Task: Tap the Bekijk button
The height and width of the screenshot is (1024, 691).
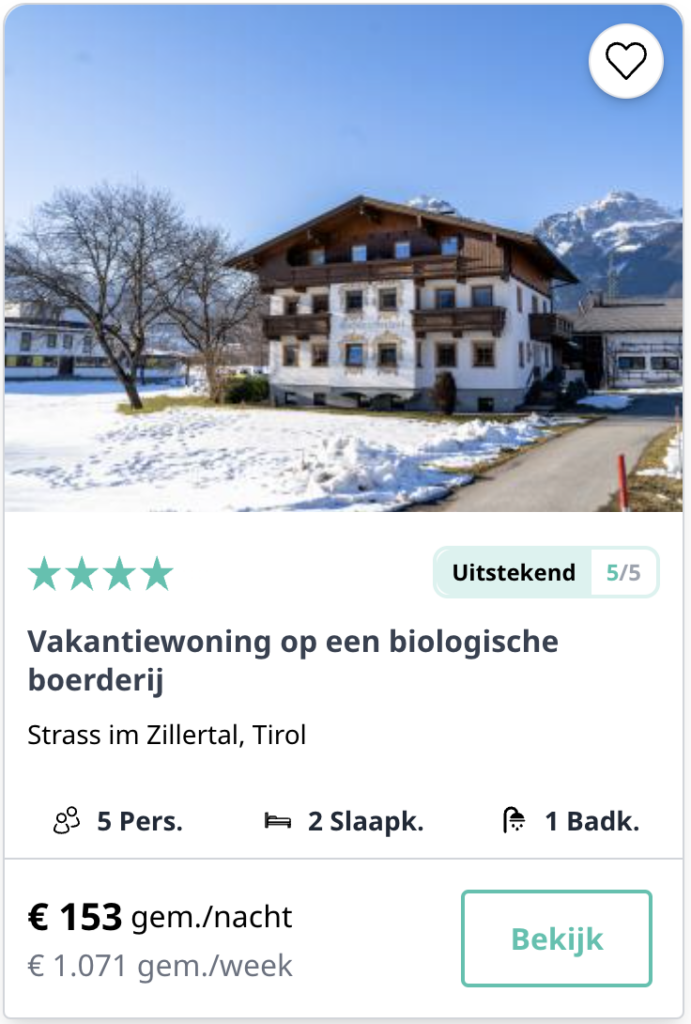Action: [556, 938]
